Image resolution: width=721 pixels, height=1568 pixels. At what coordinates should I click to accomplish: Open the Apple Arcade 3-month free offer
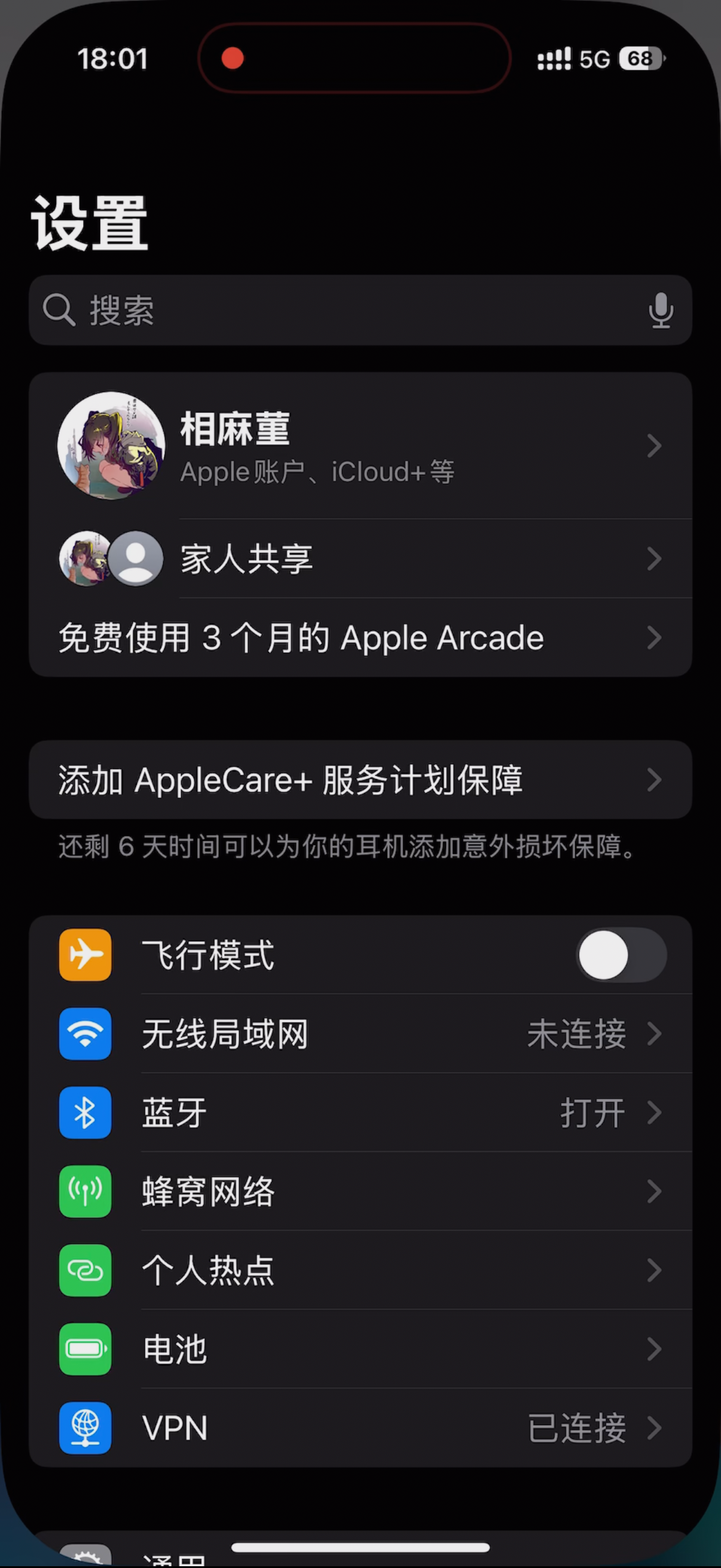coord(360,638)
